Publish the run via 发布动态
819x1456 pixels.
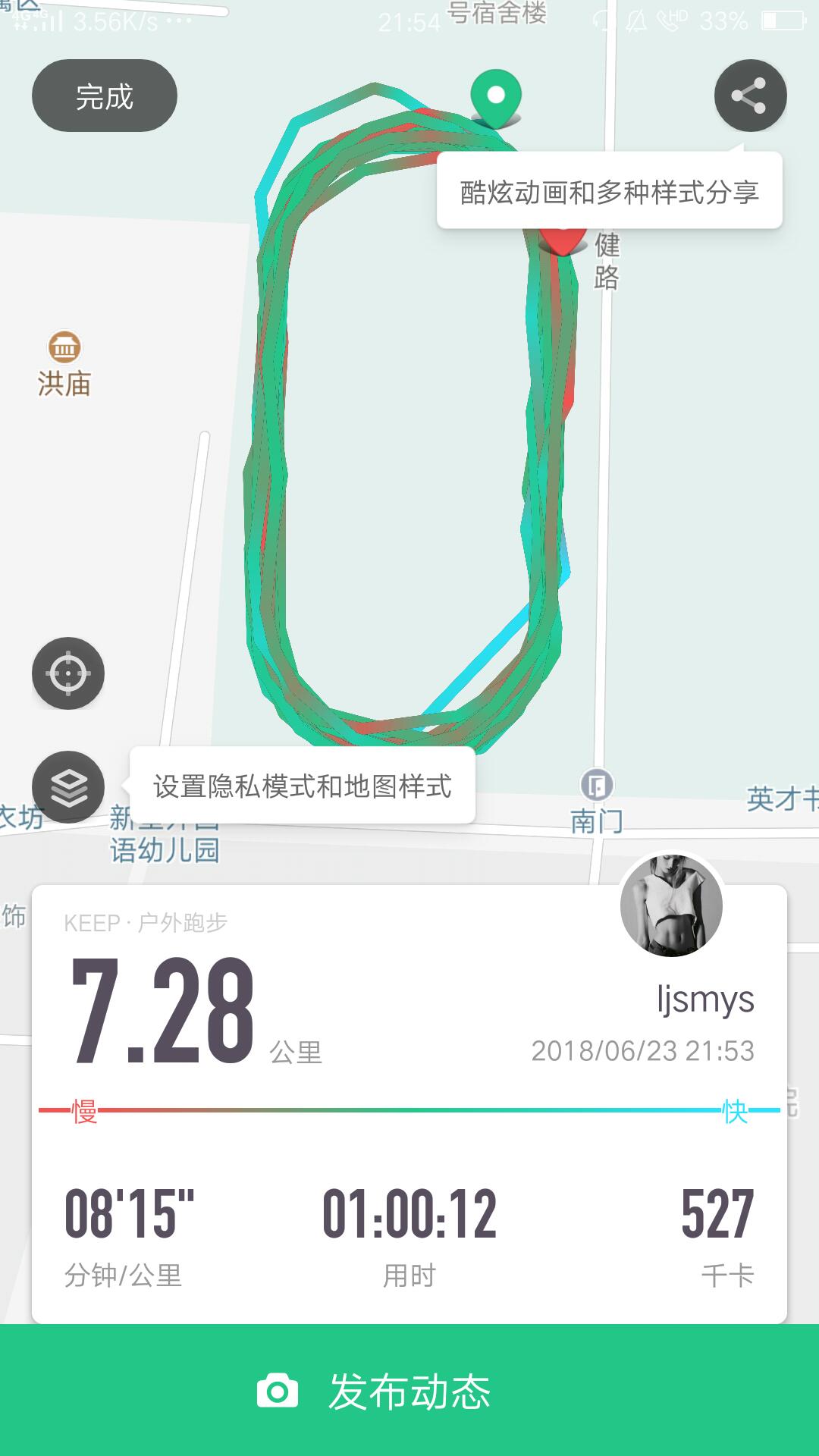(x=409, y=1391)
